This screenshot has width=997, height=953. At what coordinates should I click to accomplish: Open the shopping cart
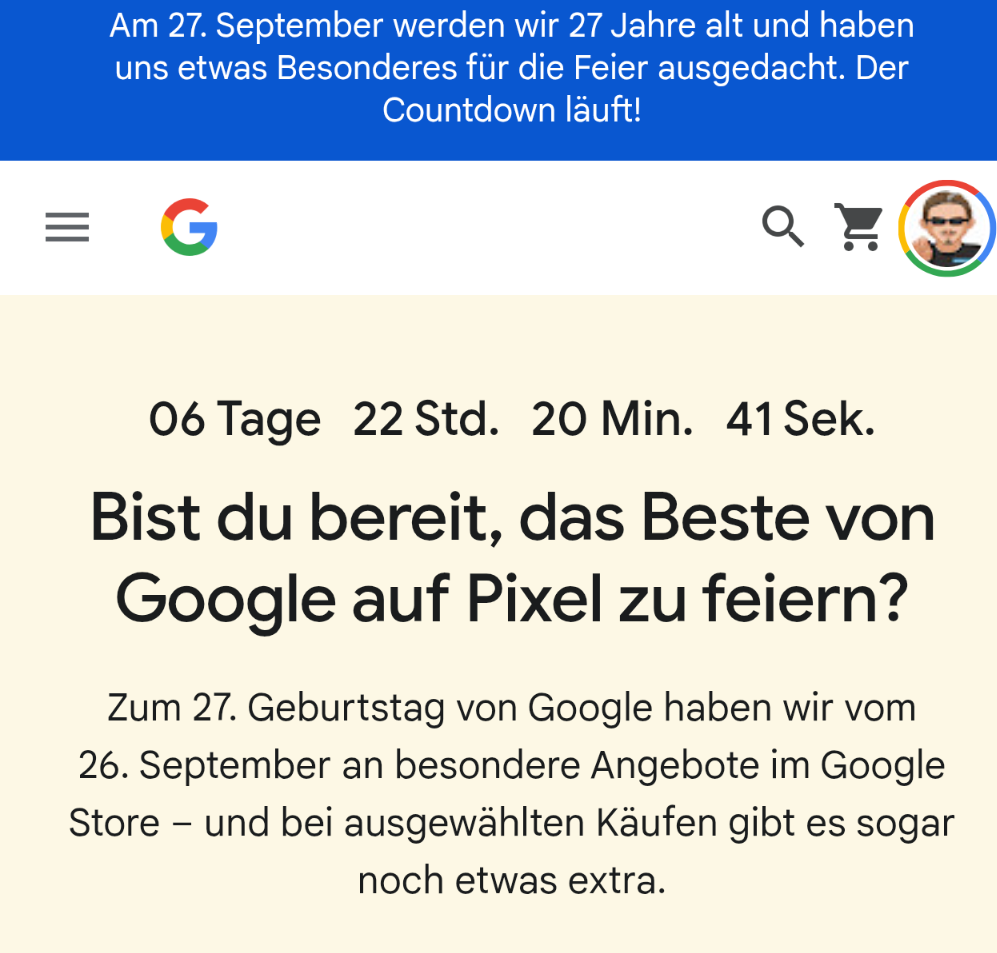pos(859,227)
